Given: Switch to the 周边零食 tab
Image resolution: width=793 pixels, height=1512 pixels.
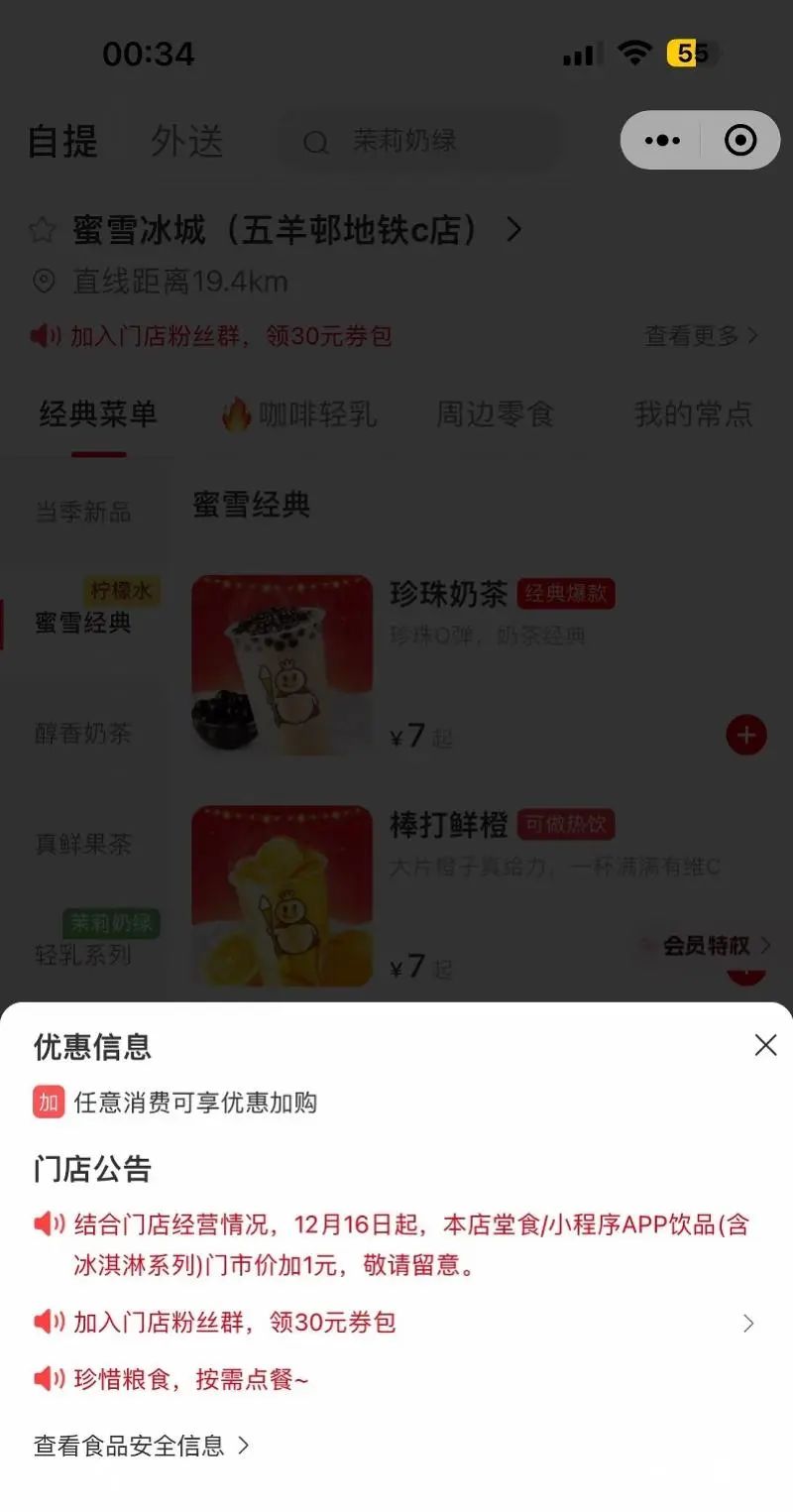Looking at the screenshot, I should tap(495, 415).
